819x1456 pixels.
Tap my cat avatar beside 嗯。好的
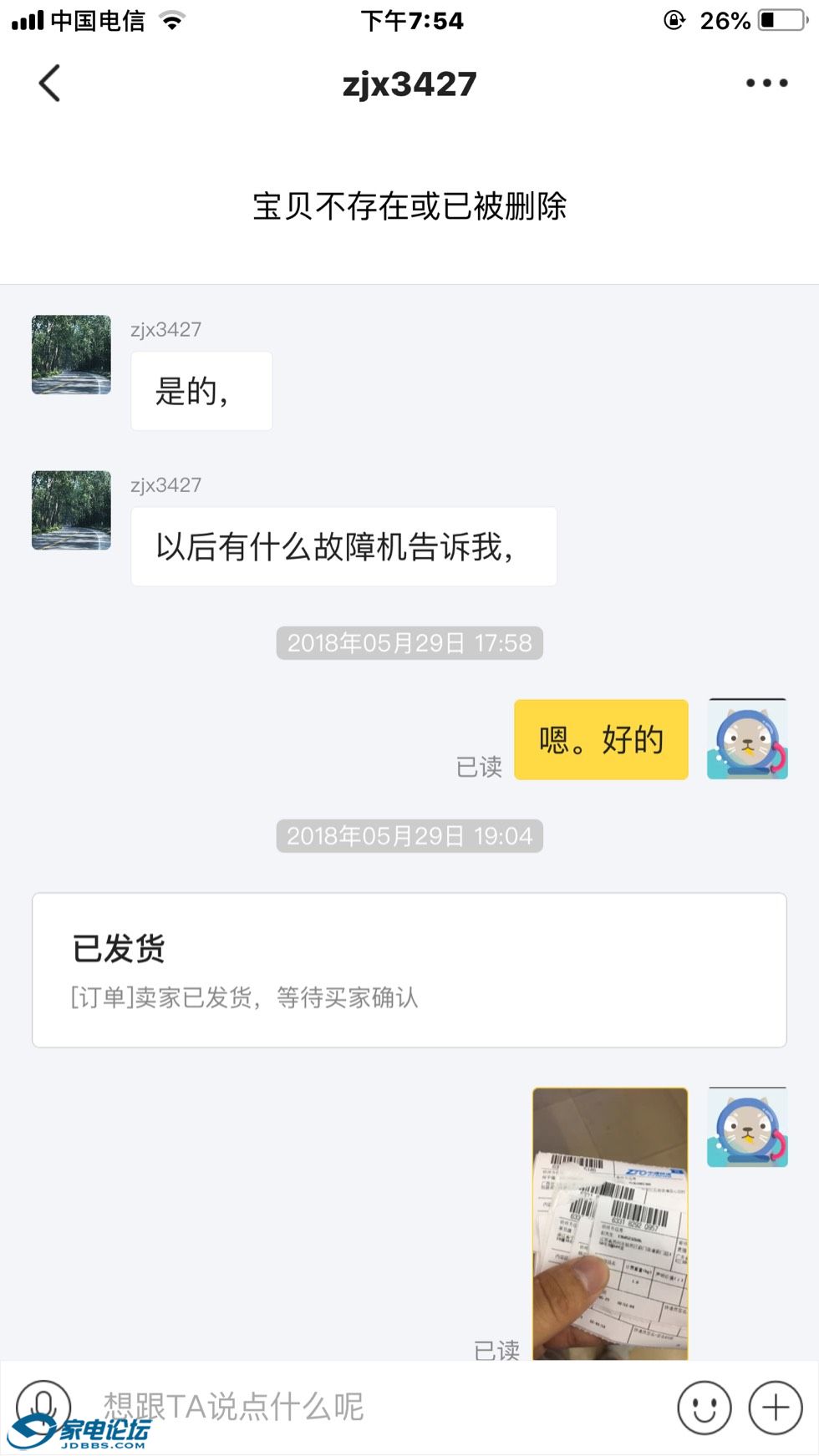pyautogui.click(x=747, y=739)
